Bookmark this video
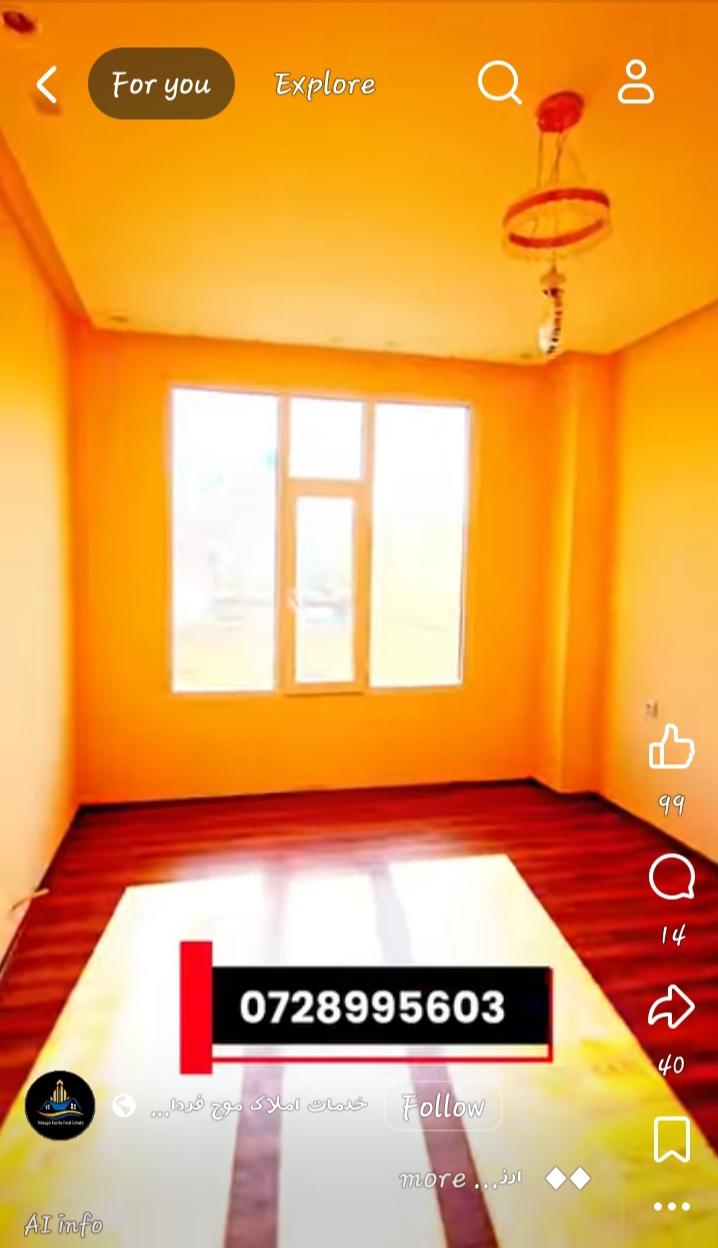Screen dimensions: 718x1248 pyautogui.click(x=671, y=1139)
